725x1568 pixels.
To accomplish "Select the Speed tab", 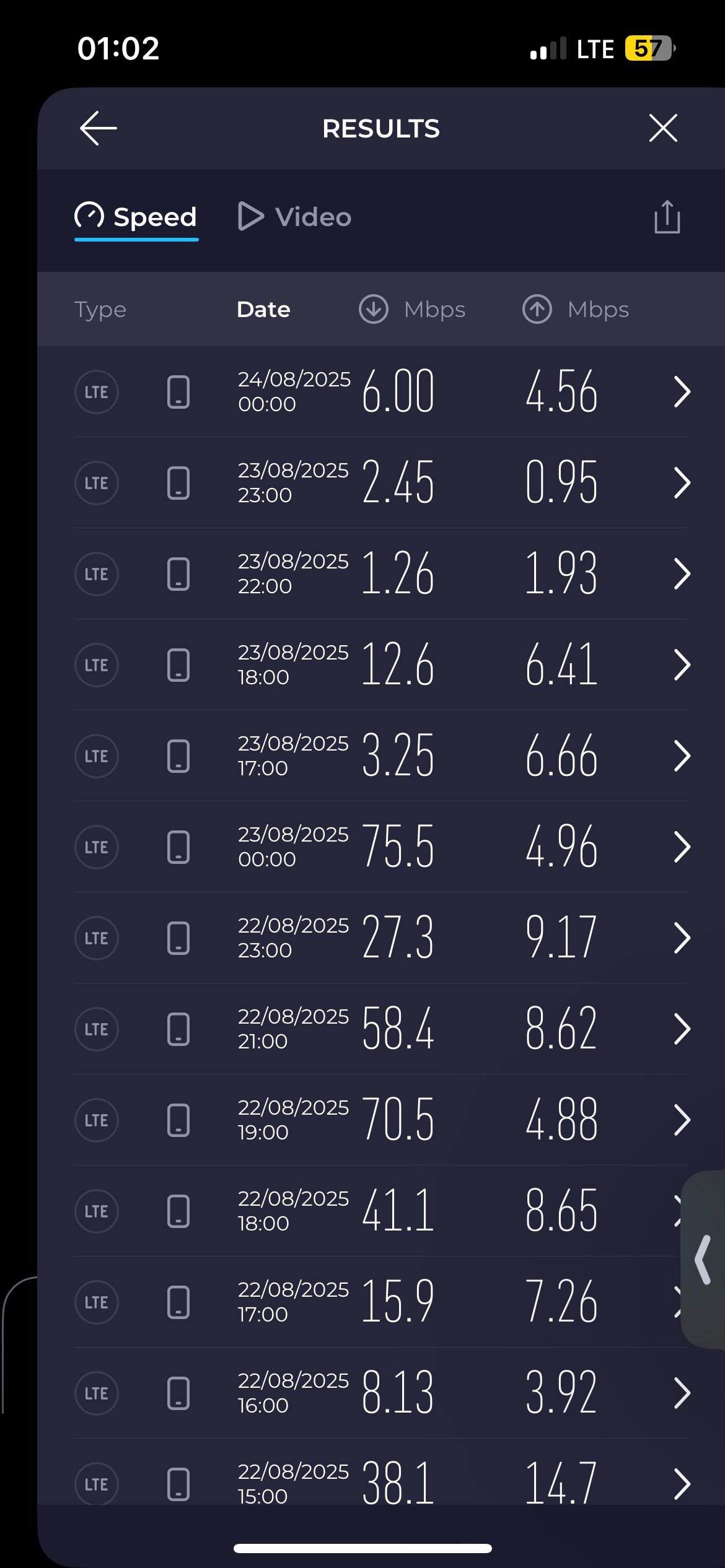I will (136, 217).
